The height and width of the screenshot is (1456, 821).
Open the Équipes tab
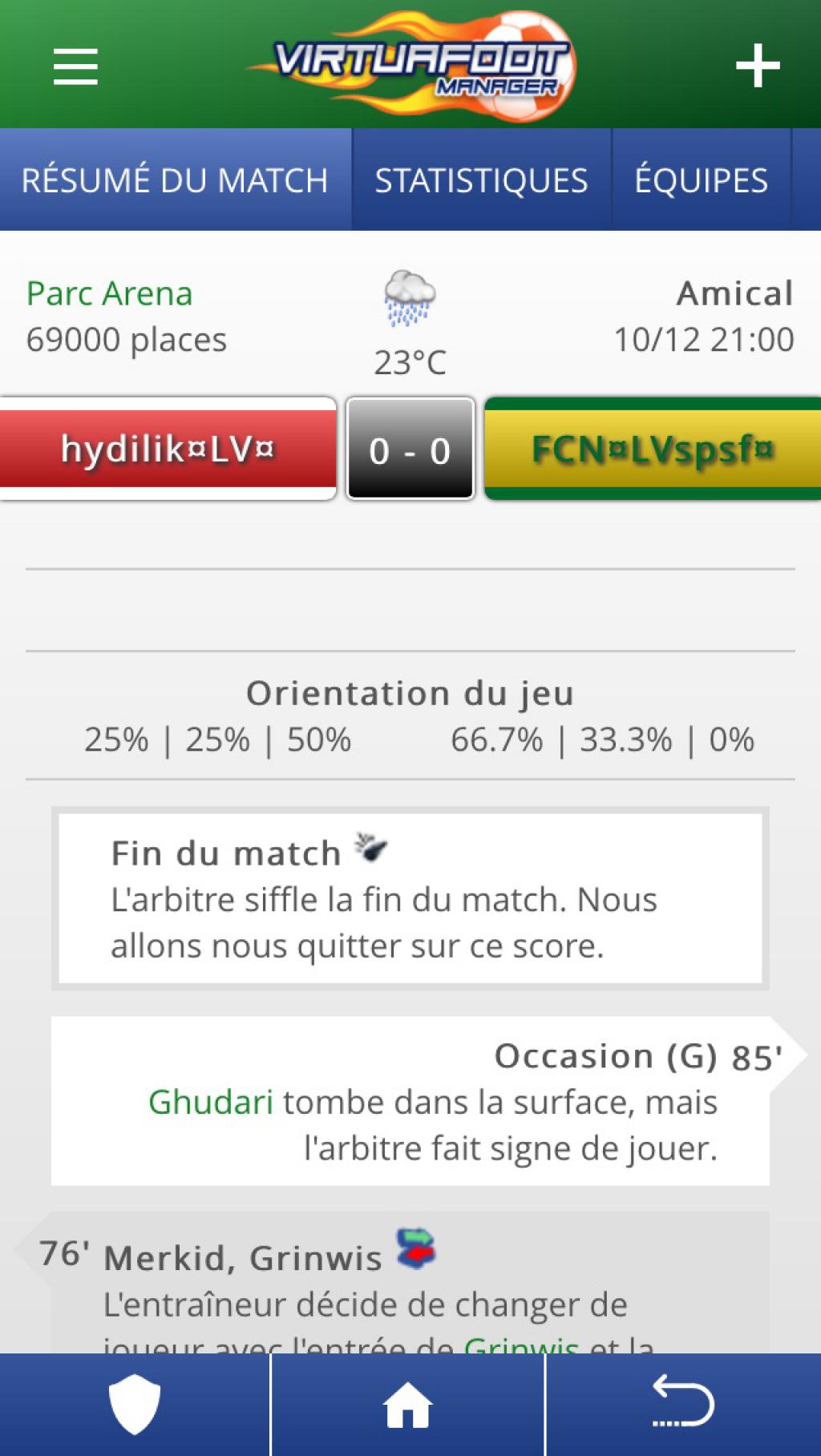(x=702, y=179)
